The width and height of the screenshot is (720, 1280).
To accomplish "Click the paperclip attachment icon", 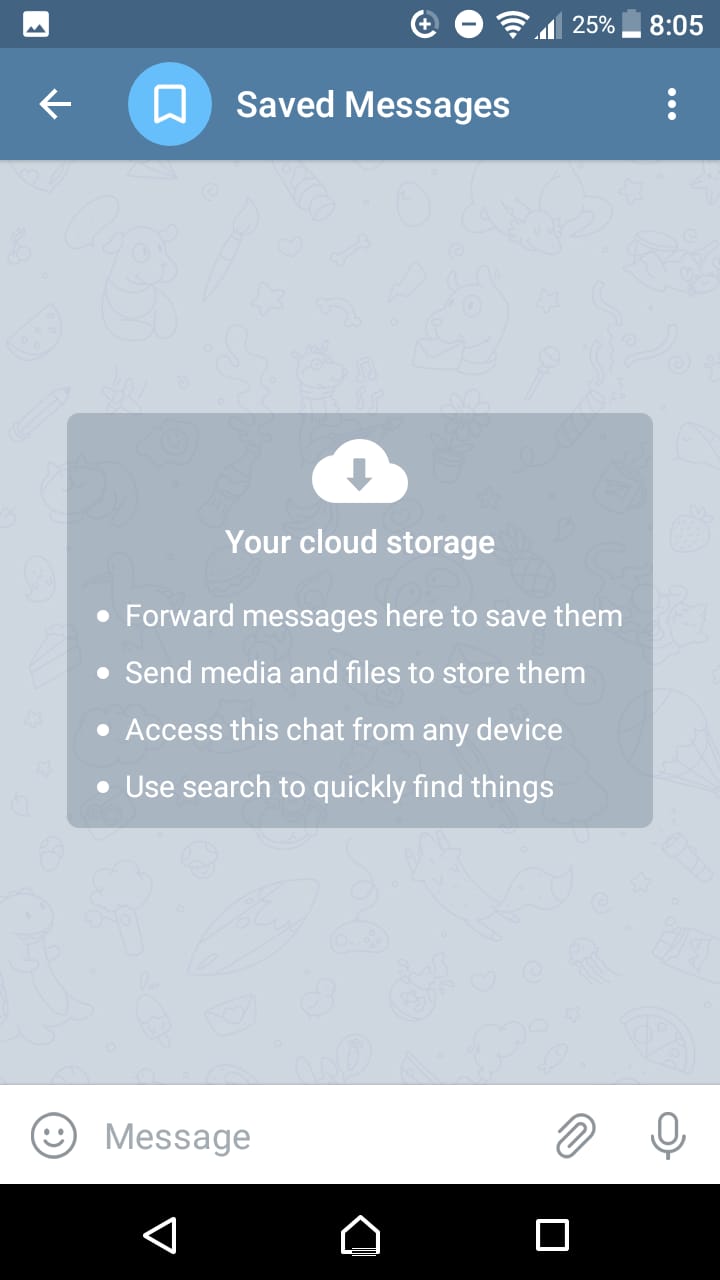I will click(x=576, y=1135).
